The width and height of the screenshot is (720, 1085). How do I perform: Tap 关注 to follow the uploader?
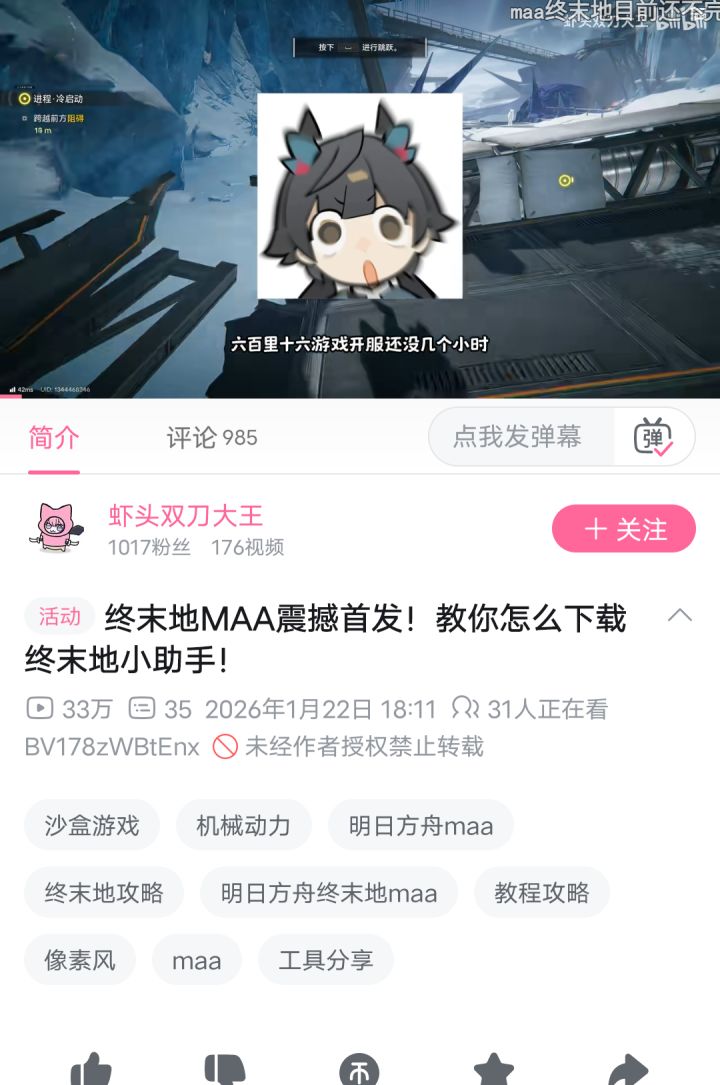pyautogui.click(x=623, y=528)
